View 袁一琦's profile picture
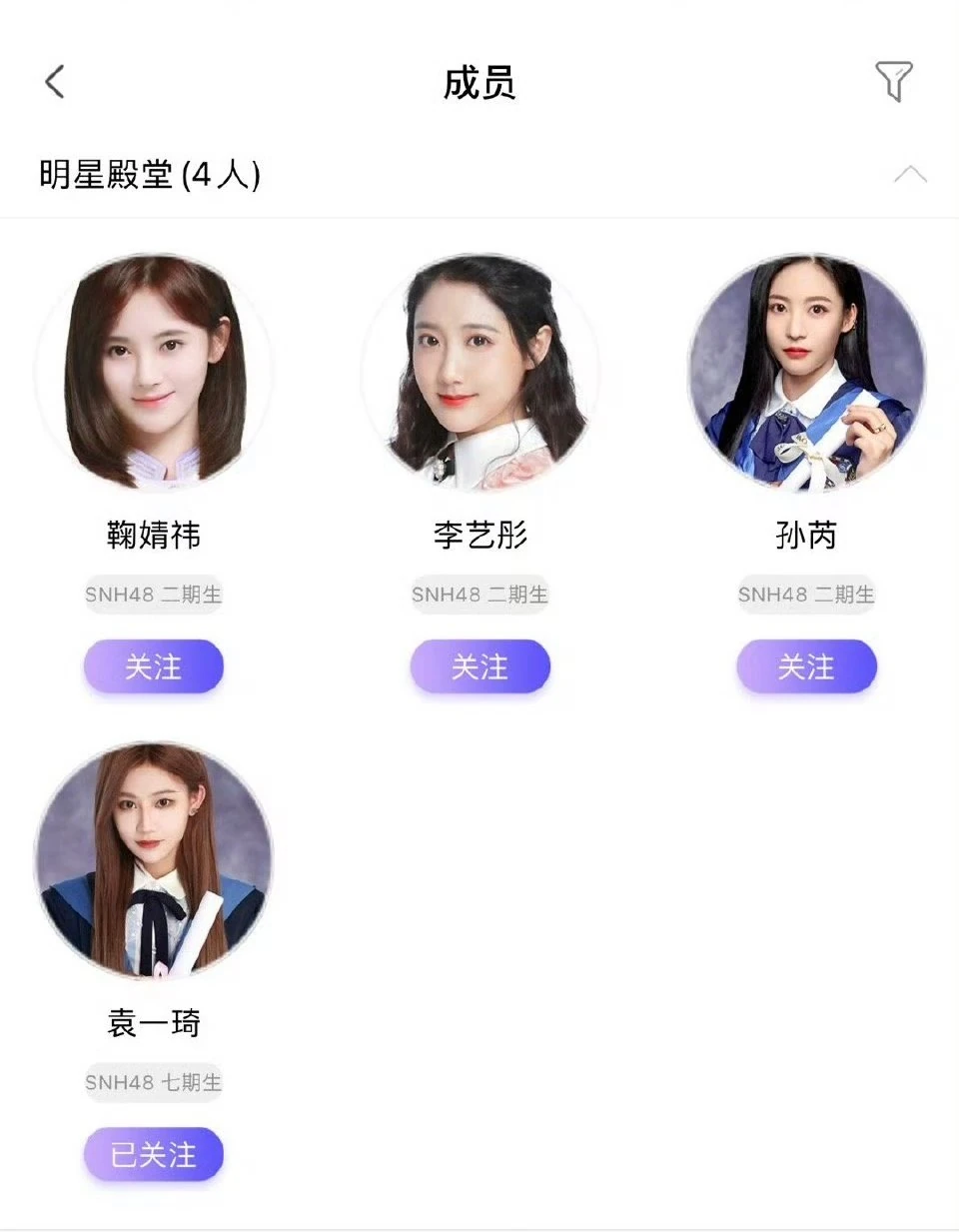Viewport: 959px width, 1232px height. point(153,859)
